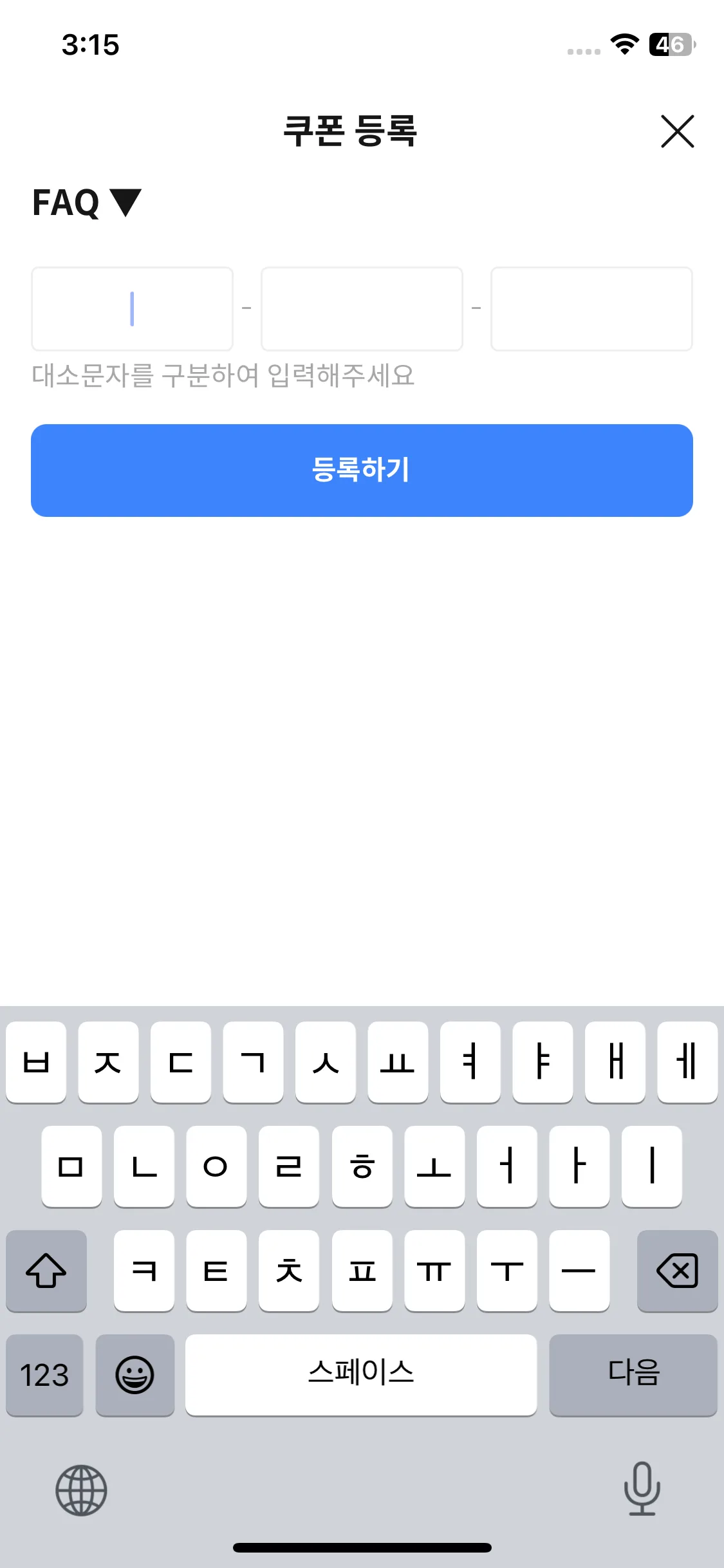Start dictation with the microphone
This screenshot has width=724, height=1568.
[x=642, y=1488]
